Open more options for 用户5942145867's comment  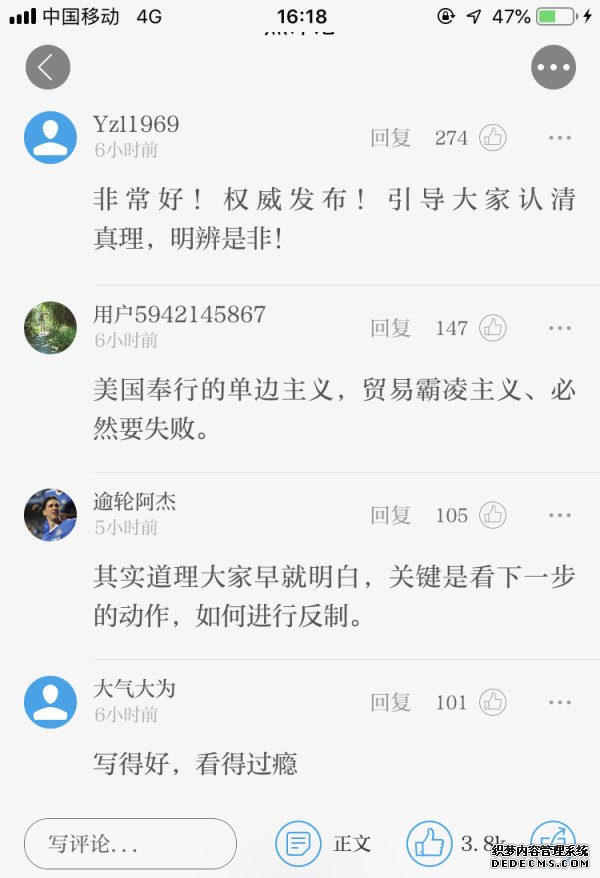(x=560, y=327)
